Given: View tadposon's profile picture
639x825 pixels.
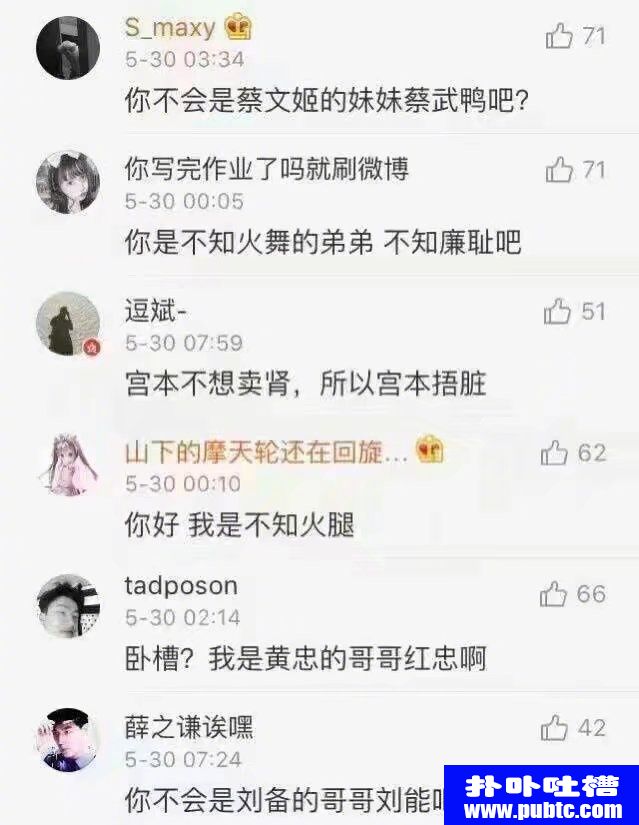Looking at the screenshot, I should tap(68, 606).
